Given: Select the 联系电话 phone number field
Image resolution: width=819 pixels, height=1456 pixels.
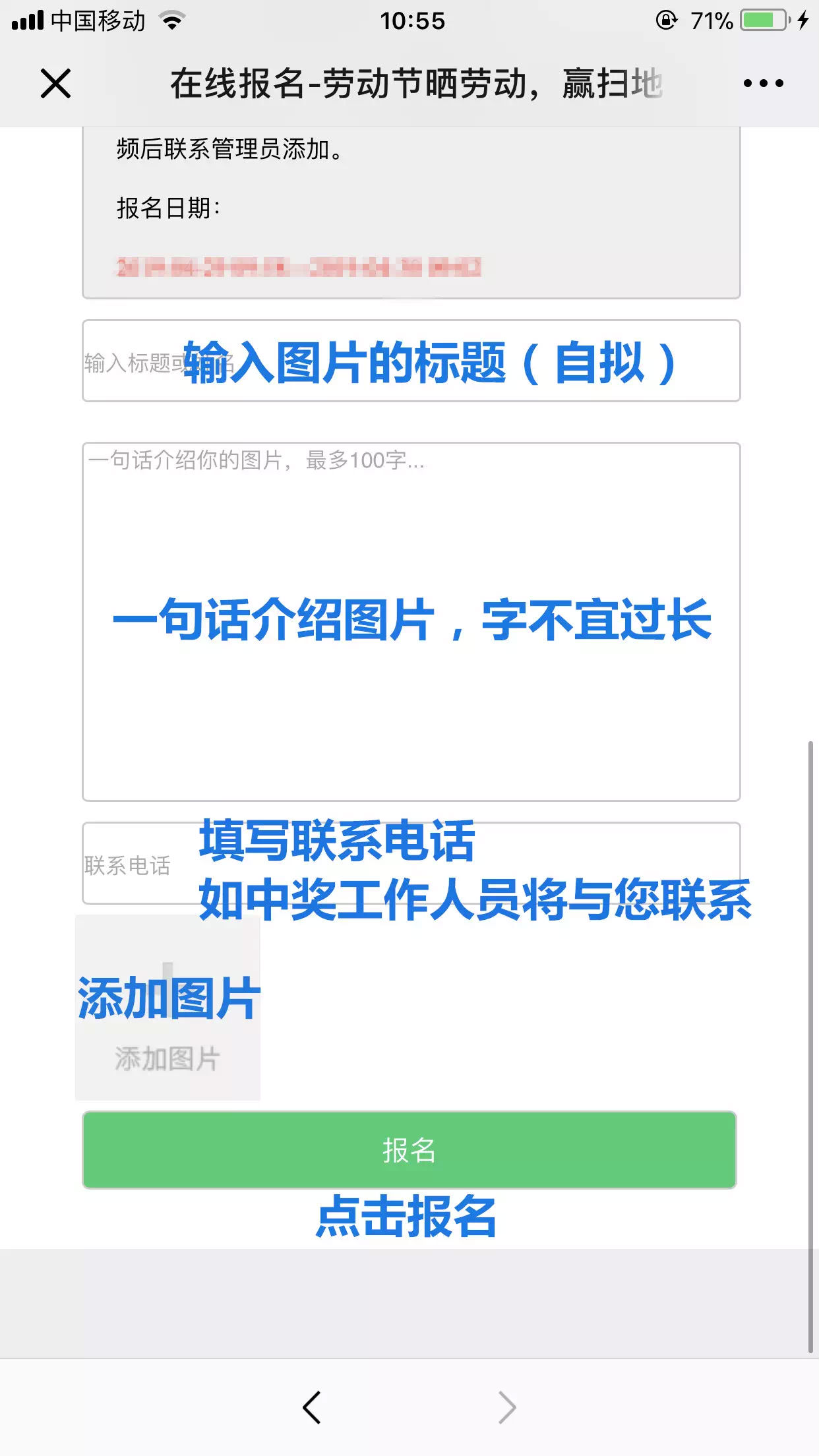Looking at the screenshot, I should coord(411,863).
